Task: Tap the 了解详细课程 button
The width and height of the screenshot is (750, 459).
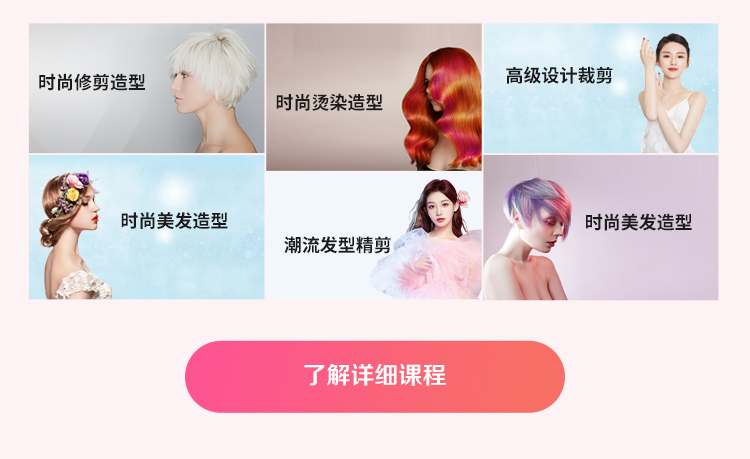Action: 375,376
